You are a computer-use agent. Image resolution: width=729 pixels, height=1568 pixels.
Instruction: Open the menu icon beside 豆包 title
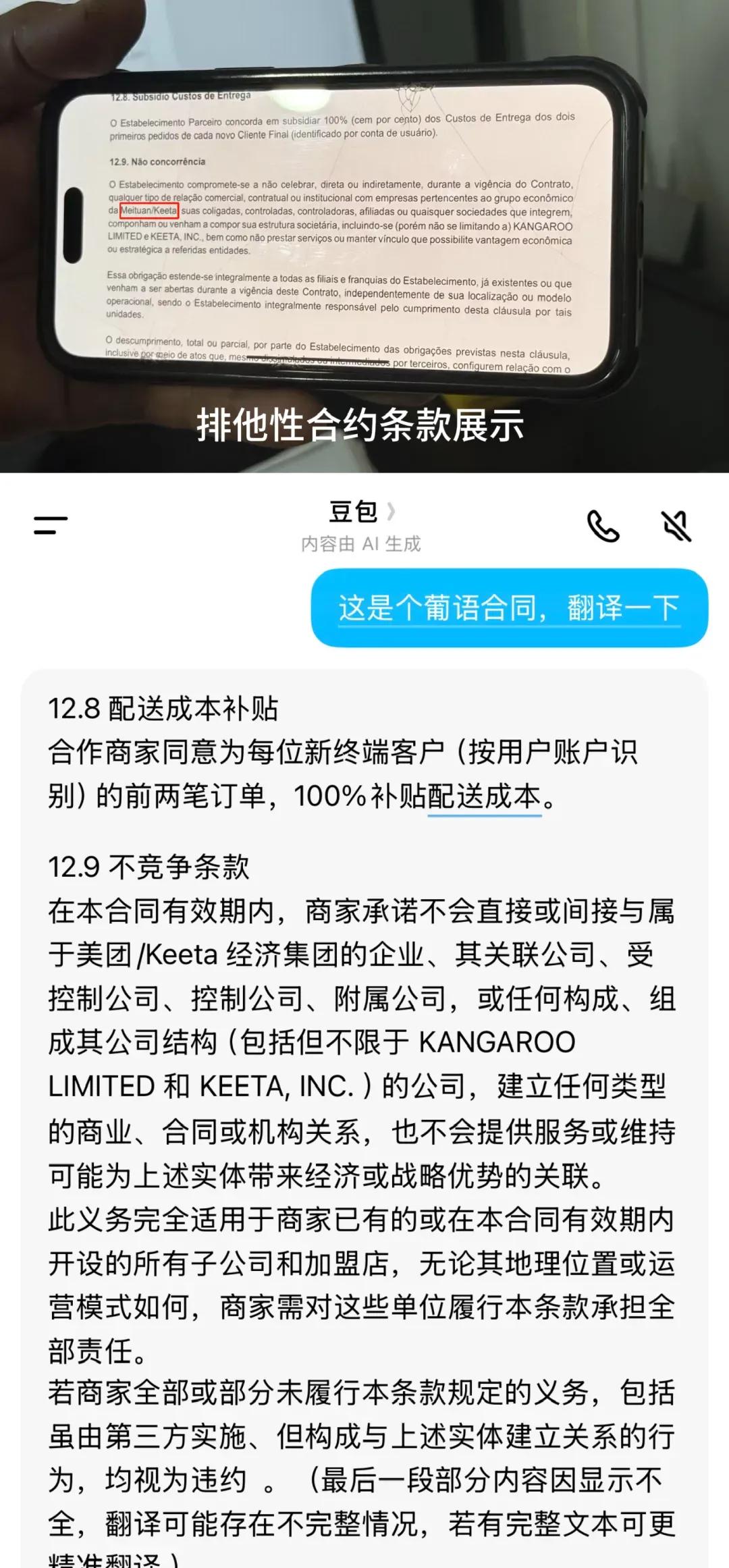[x=51, y=525]
